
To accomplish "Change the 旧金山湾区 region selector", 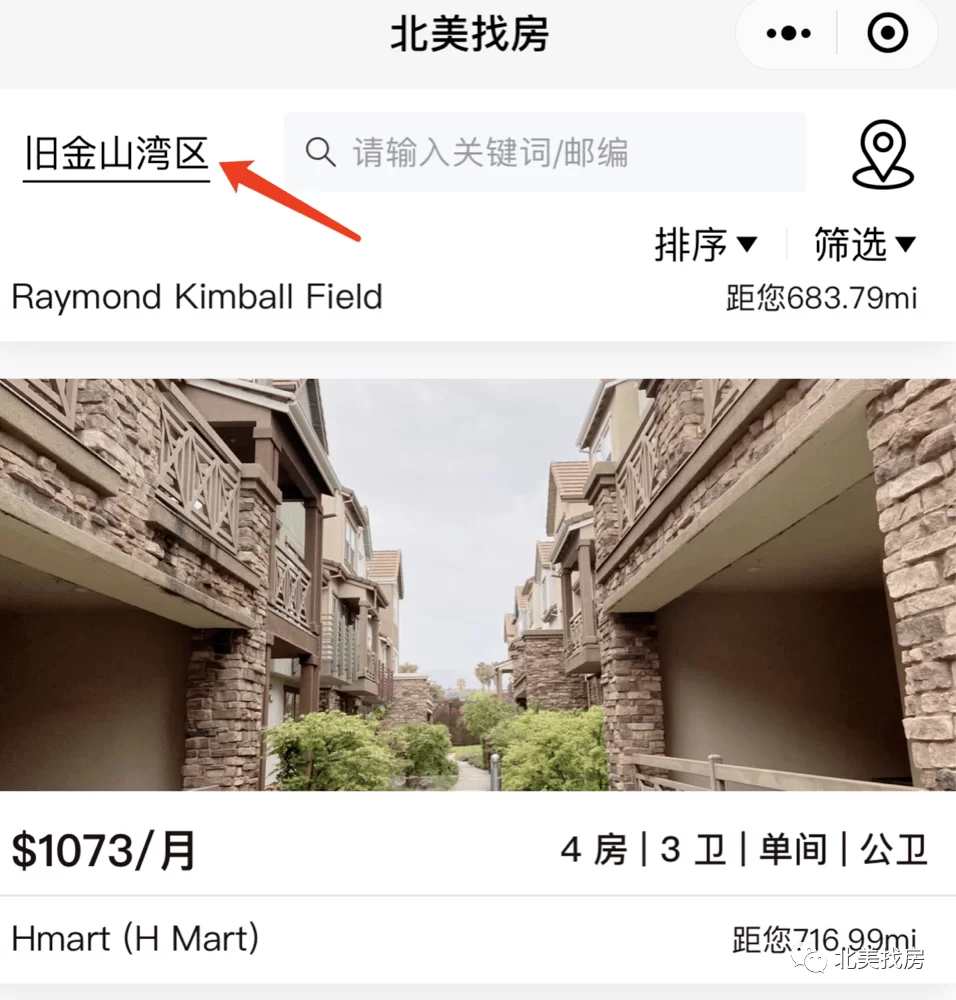I will pos(116,155).
